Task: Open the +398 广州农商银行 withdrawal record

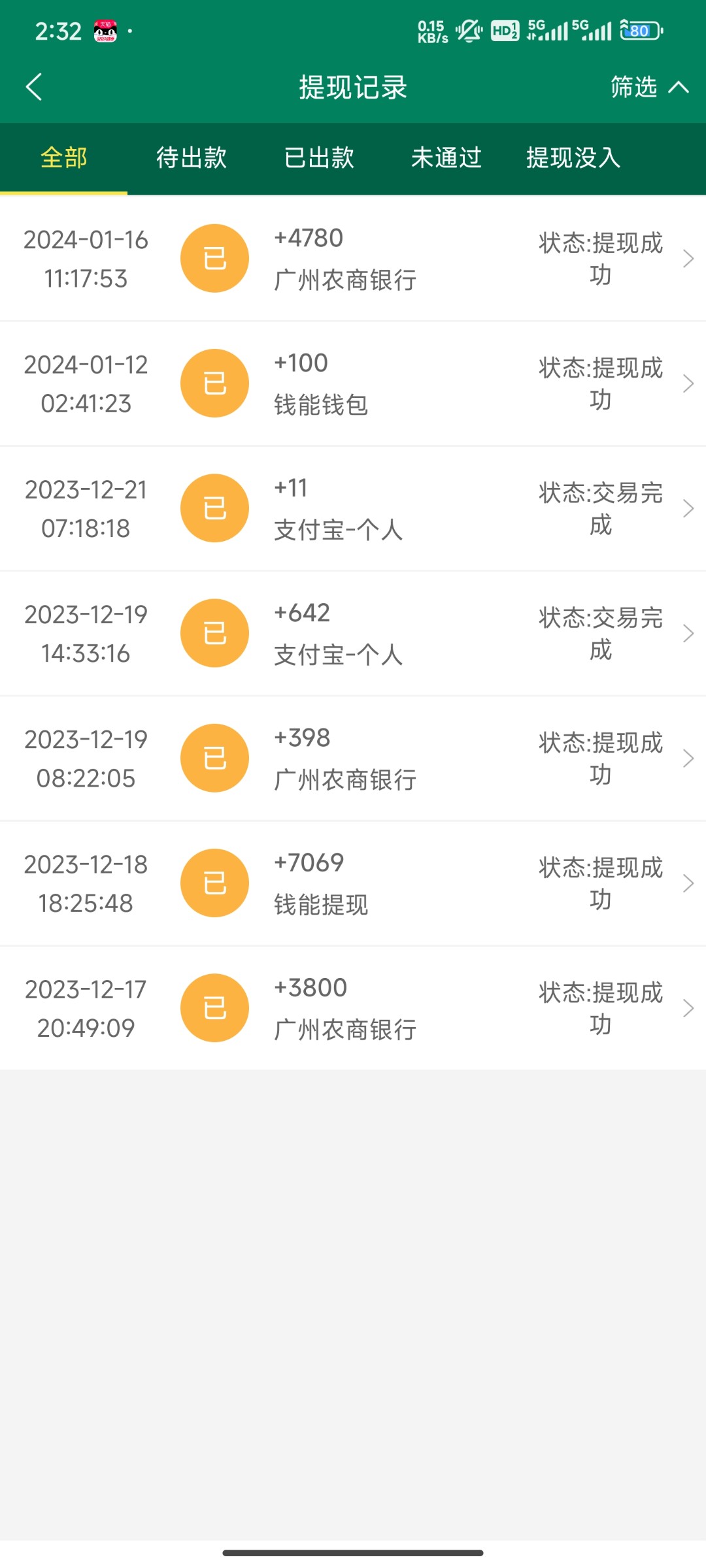Action: point(353,758)
